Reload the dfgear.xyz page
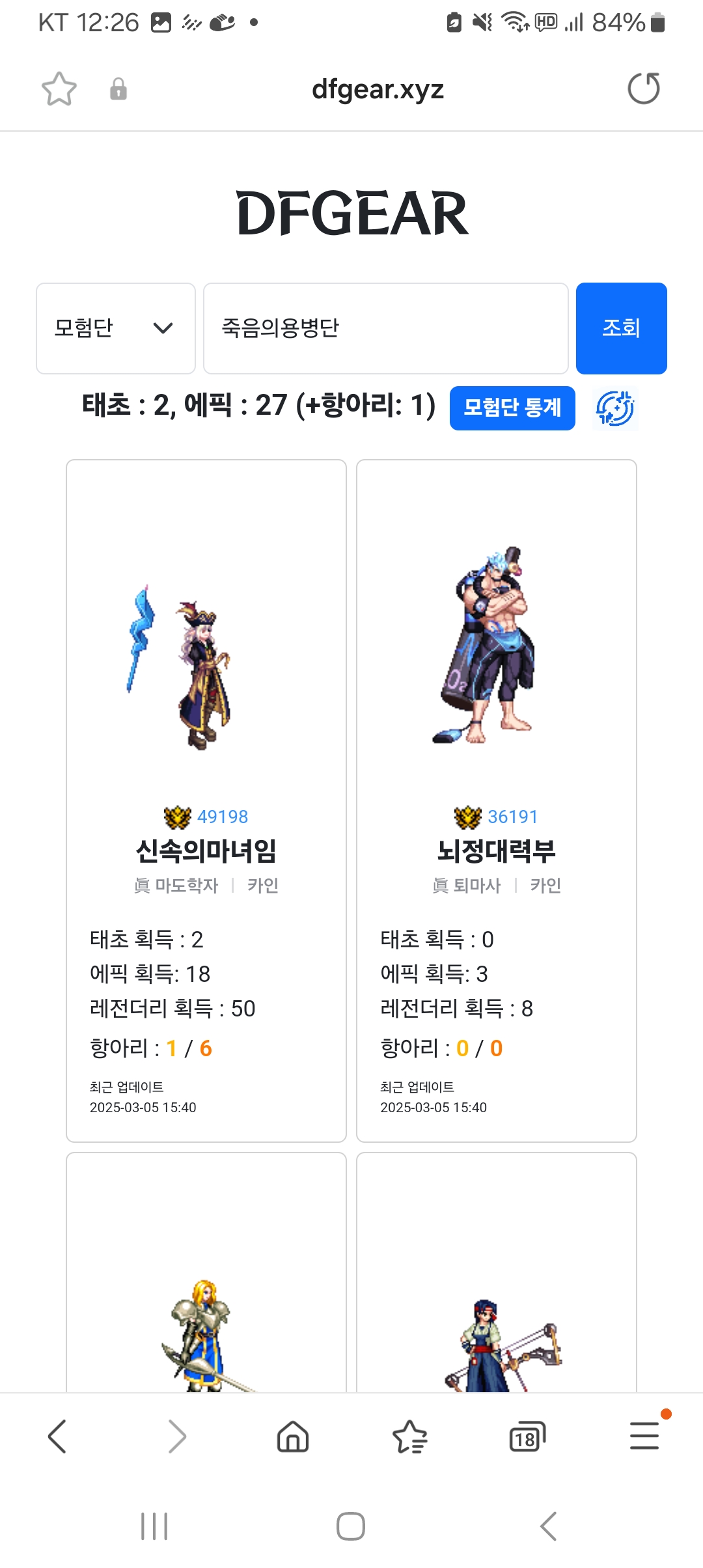Screen dimensions: 703x1568 643,89
